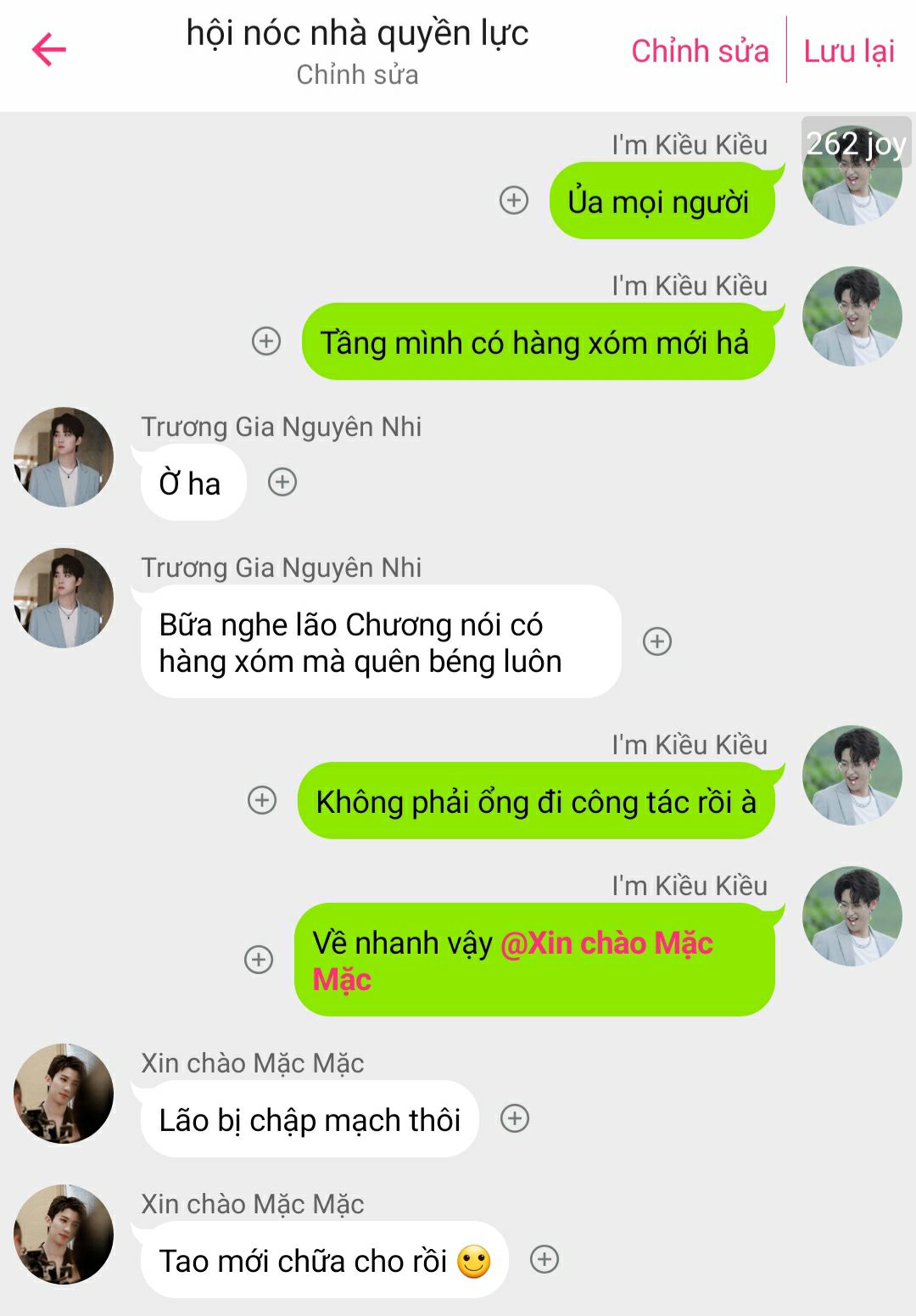Image resolution: width=916 pixels, height=1316 pixels.
Task: Tap plus icon next to "Tầng mình có hàng xóm mới hả"
Action: (x=266, y=341)
